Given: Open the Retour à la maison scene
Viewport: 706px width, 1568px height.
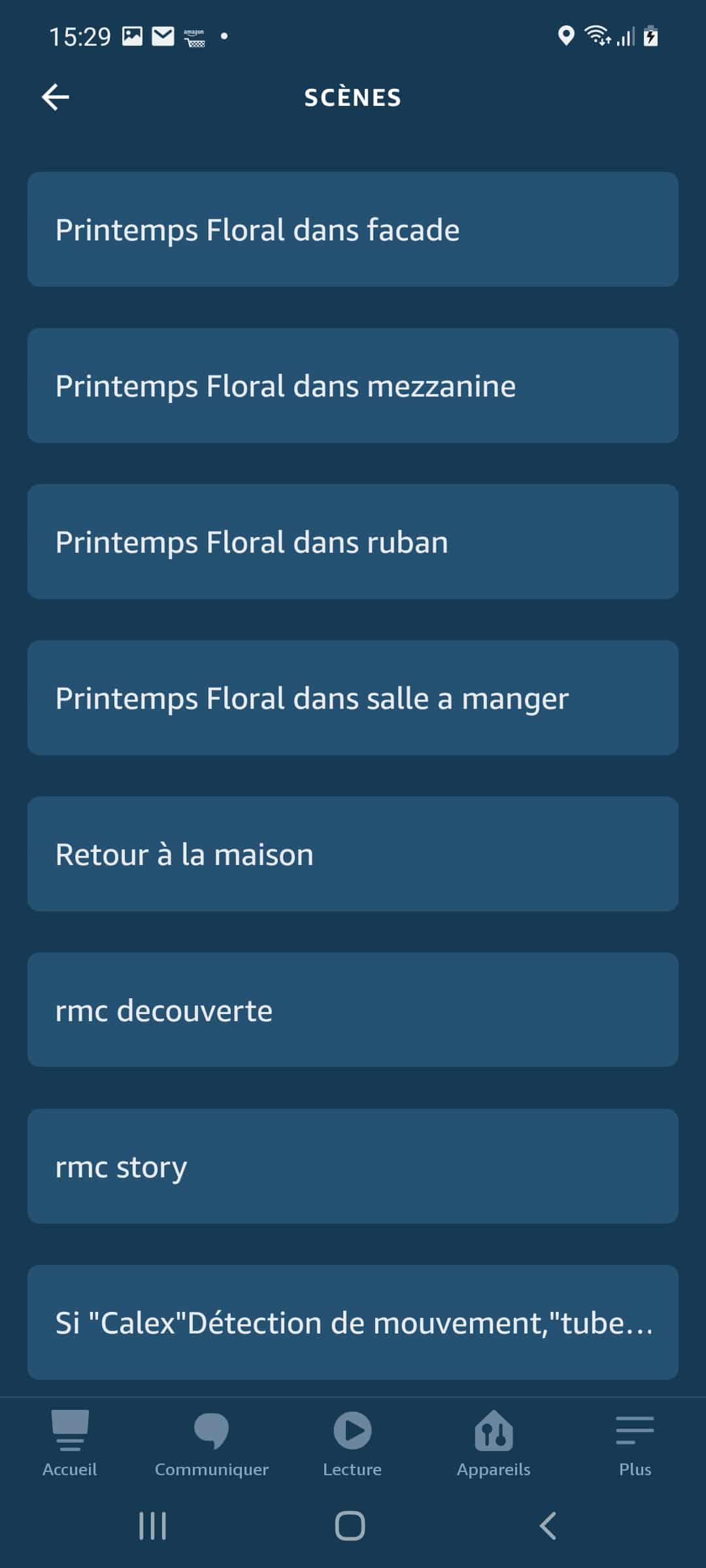Looking at the screenshot, I should [353, 854].
